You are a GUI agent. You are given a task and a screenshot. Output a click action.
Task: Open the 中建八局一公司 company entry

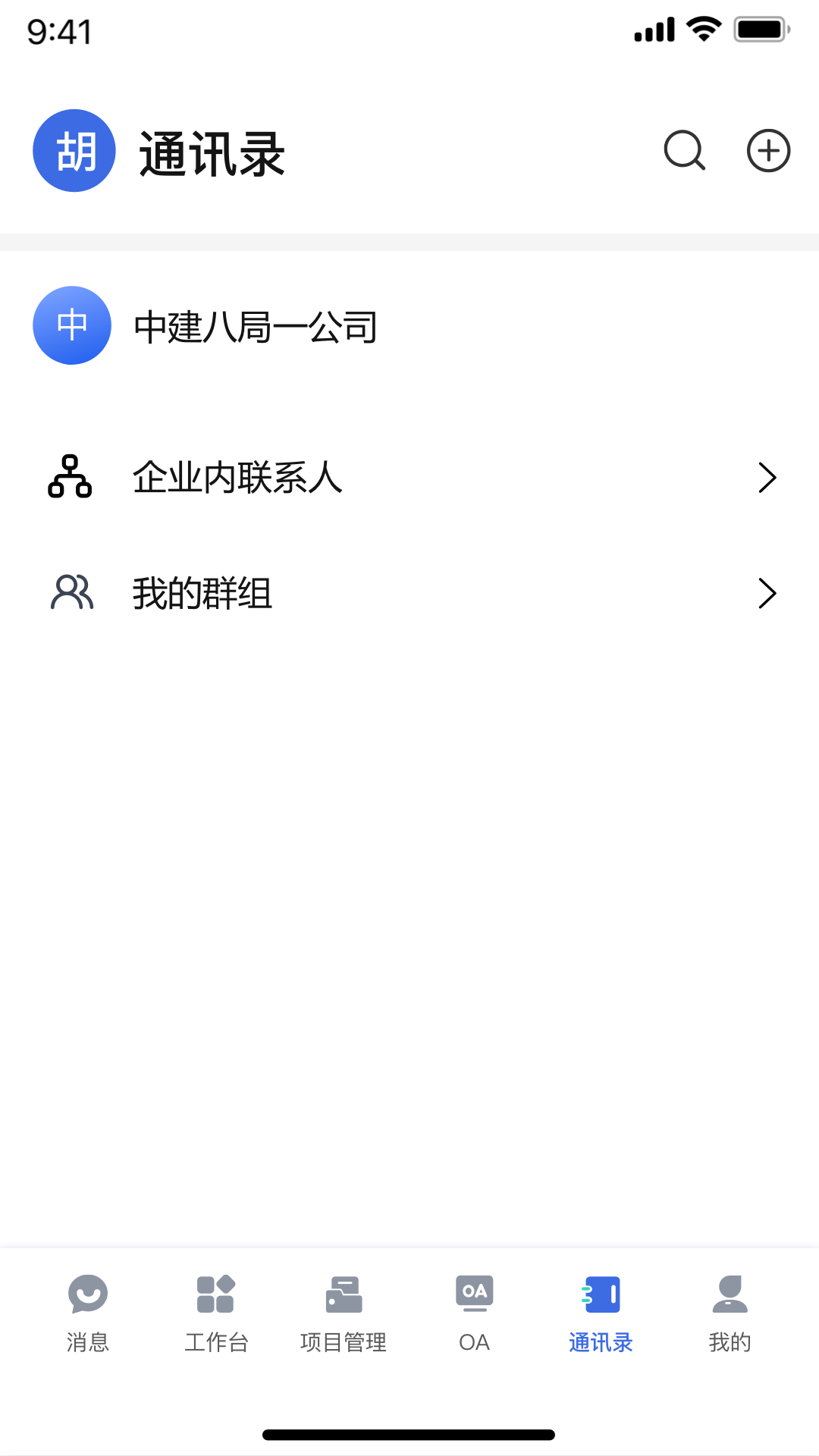(x=256, y=326)
